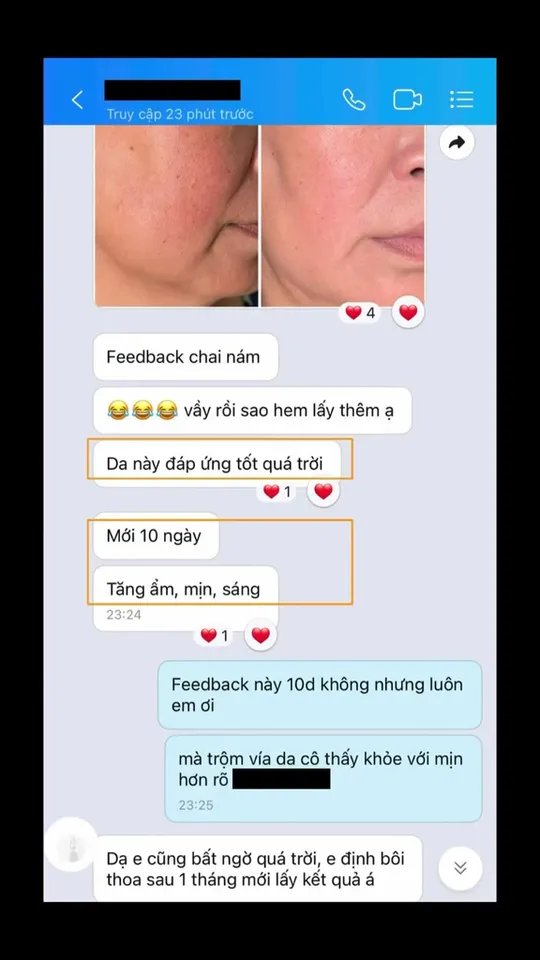
Task: Open the right cheek photo
Action: (343, 216)
